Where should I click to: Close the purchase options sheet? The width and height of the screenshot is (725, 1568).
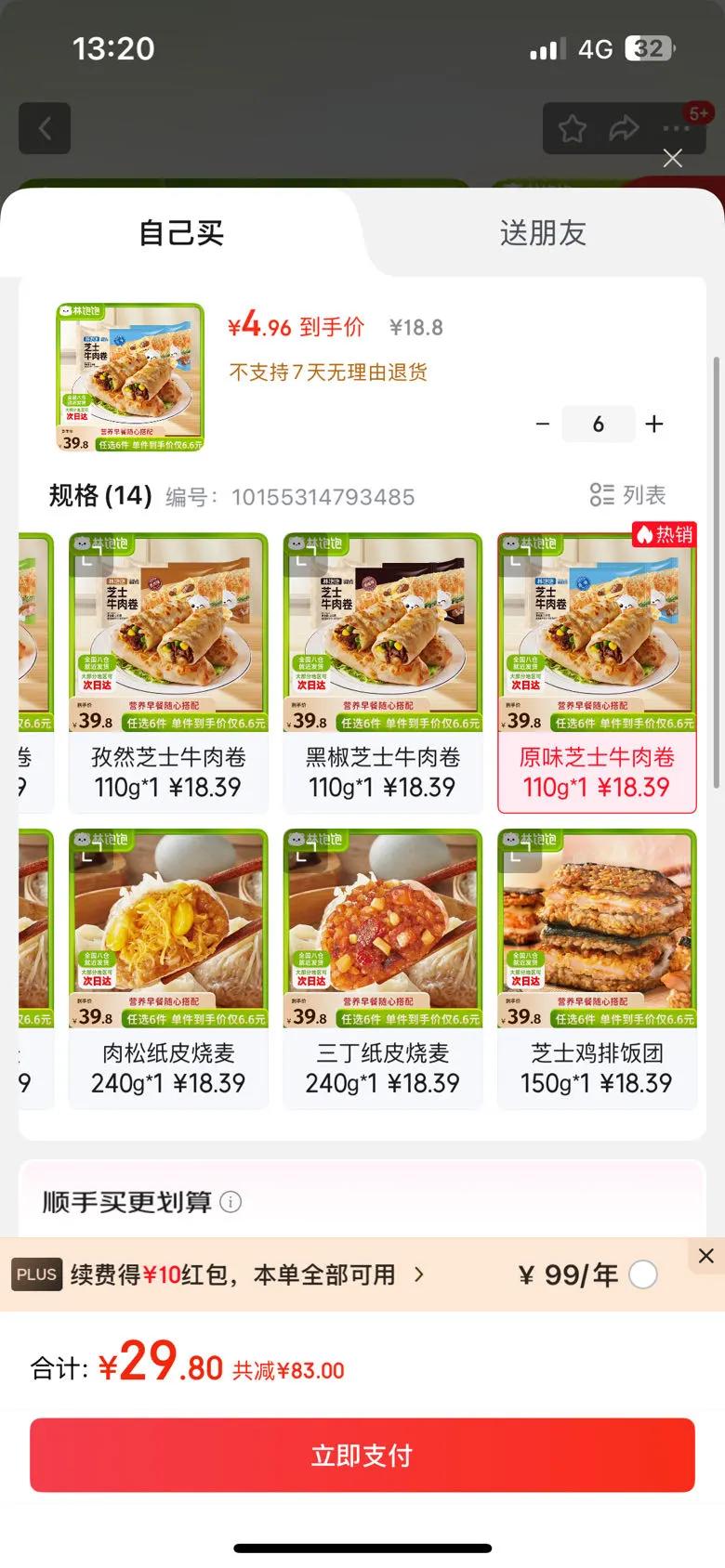pyautogui.click(x=673, y=159)
